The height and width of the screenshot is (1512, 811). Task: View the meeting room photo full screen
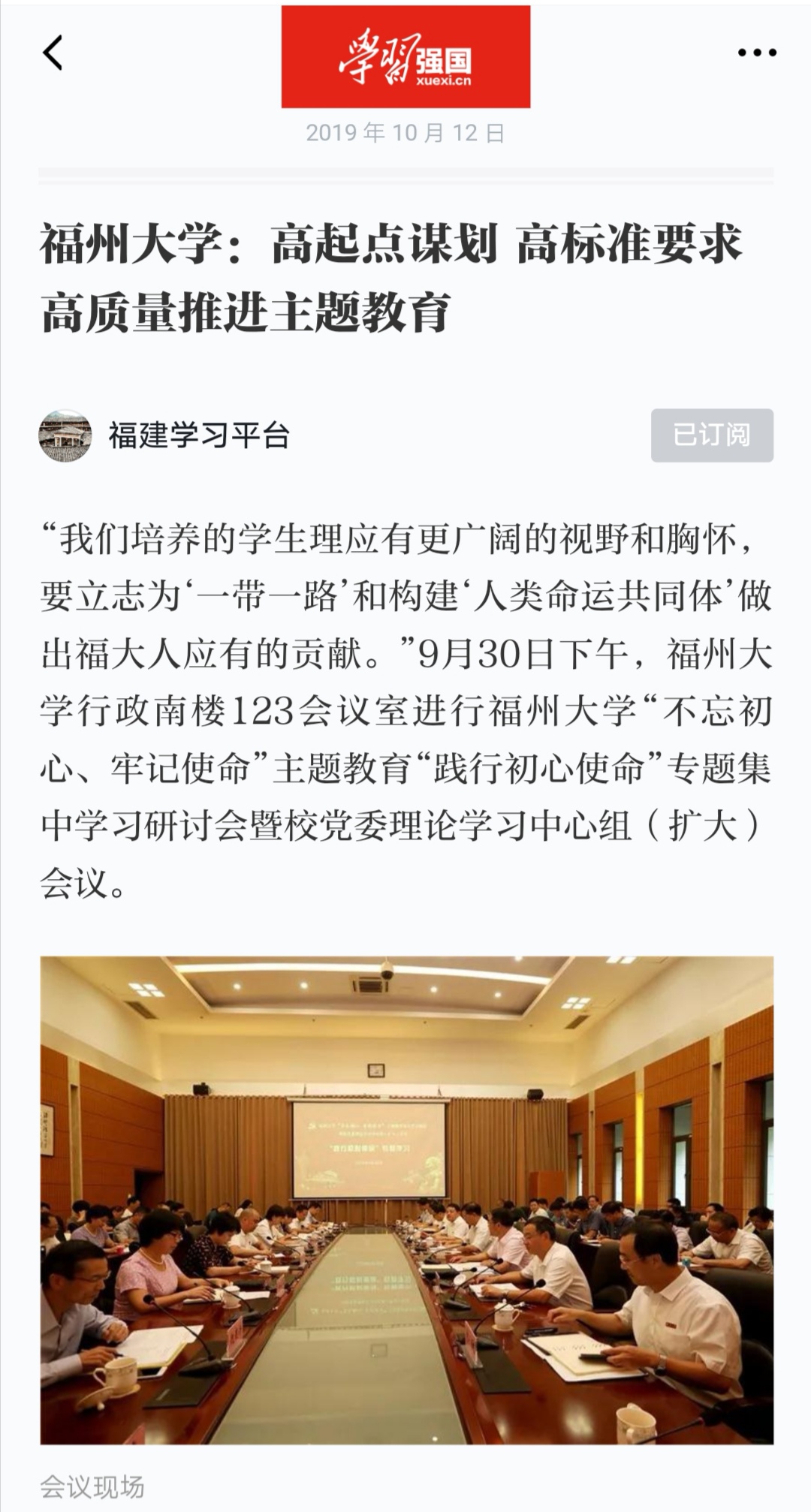(x=406, y=1199)
